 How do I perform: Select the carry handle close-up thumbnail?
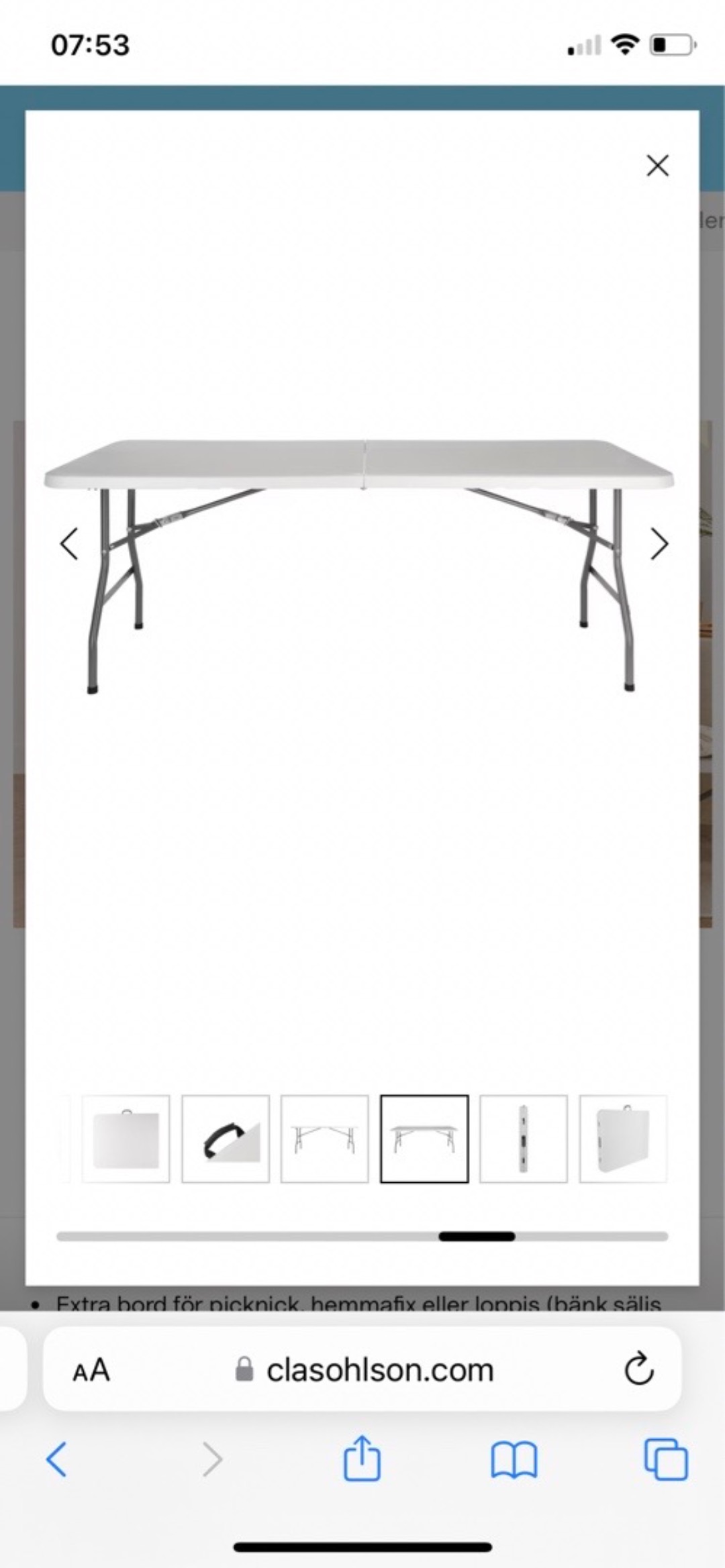point(226,1139)
